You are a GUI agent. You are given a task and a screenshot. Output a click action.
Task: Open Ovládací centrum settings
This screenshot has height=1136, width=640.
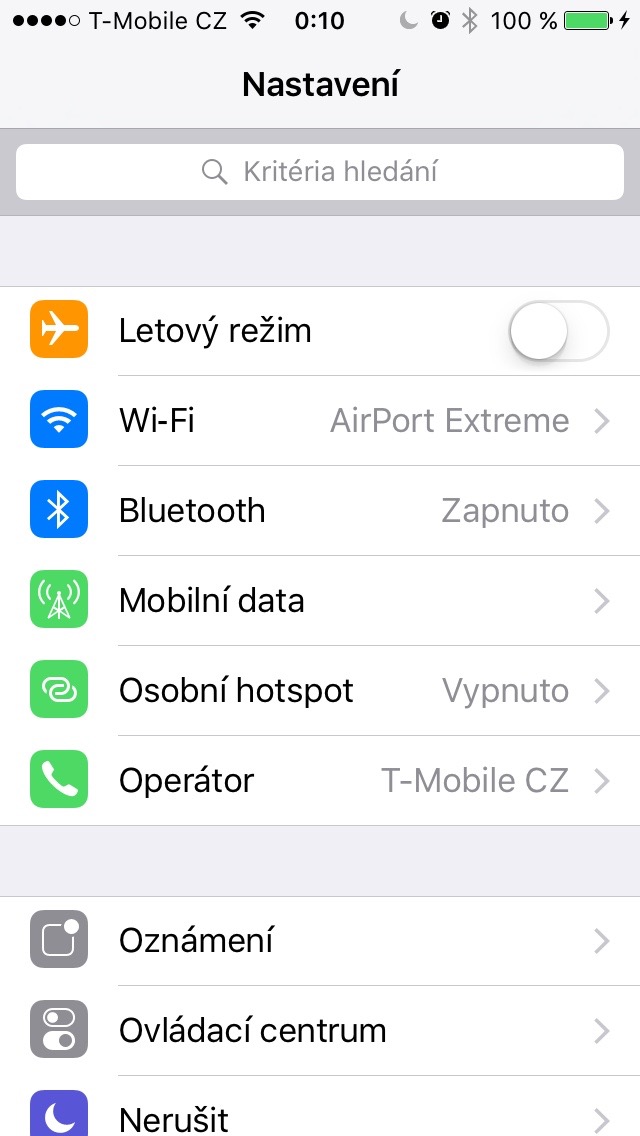click(x=320, y=1031)
